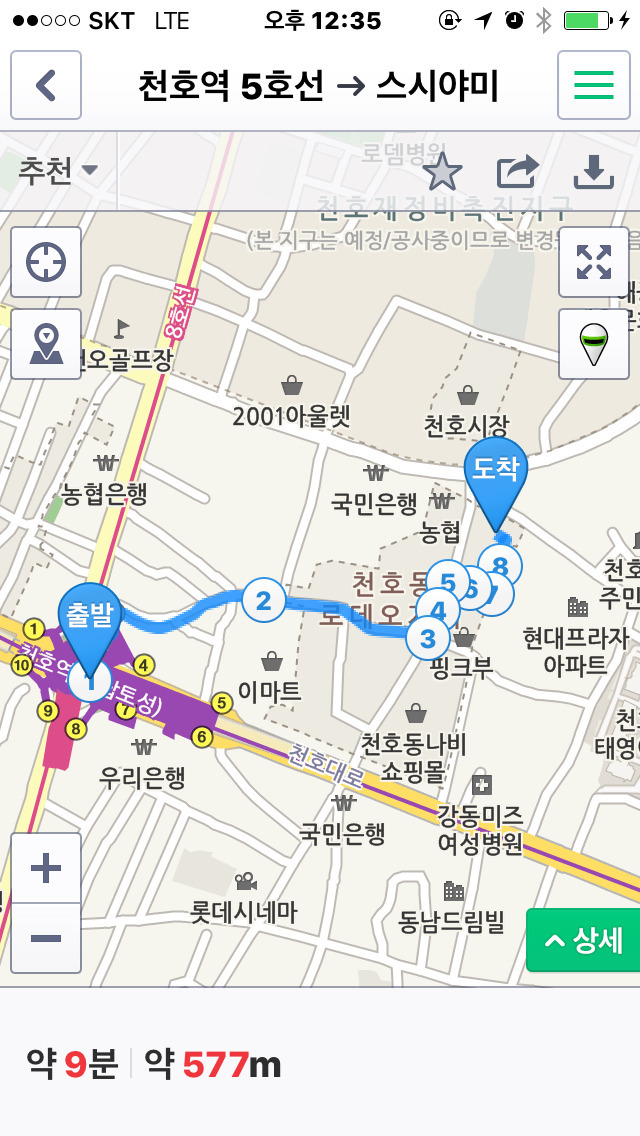Center map on current location
This screenshot has width=640, height=1136.
(x=46, y=262)
